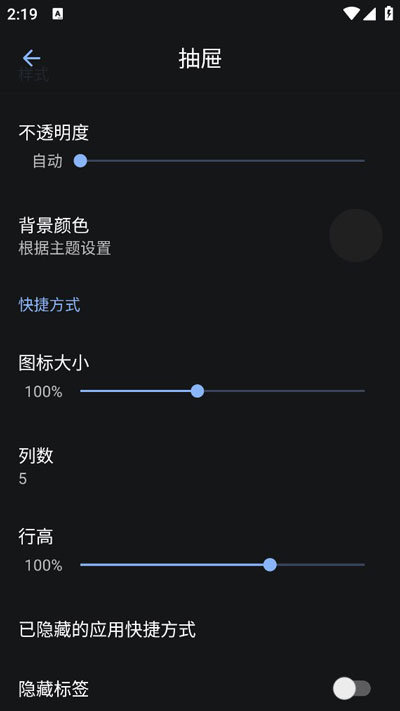This screenshot has width=400, height=711.
Task: Tap the 行高 slider
Action: 222,565
